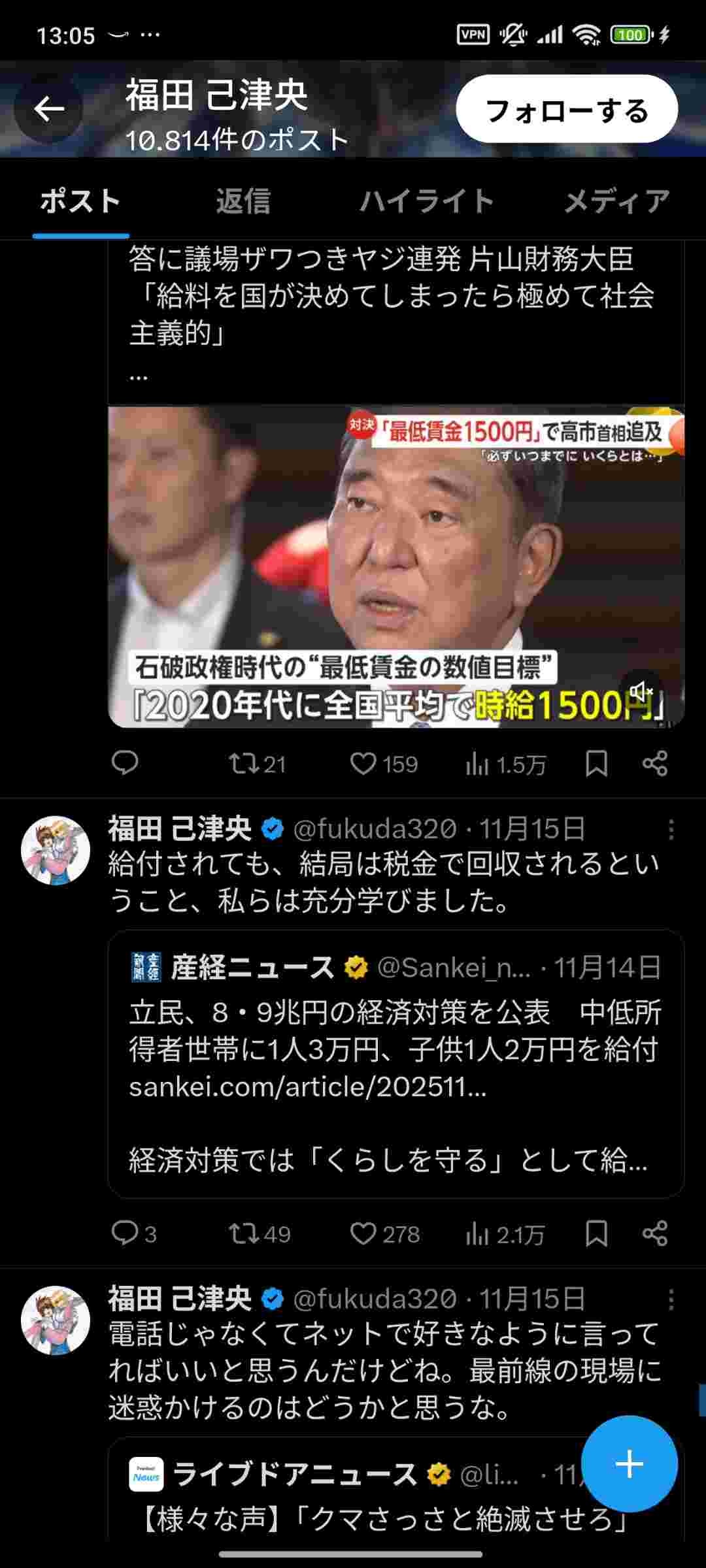This screenshot has width=706, height=1568.
Task: Play the 最低賃金1500円 news video
Action: [x=395, y=566]
